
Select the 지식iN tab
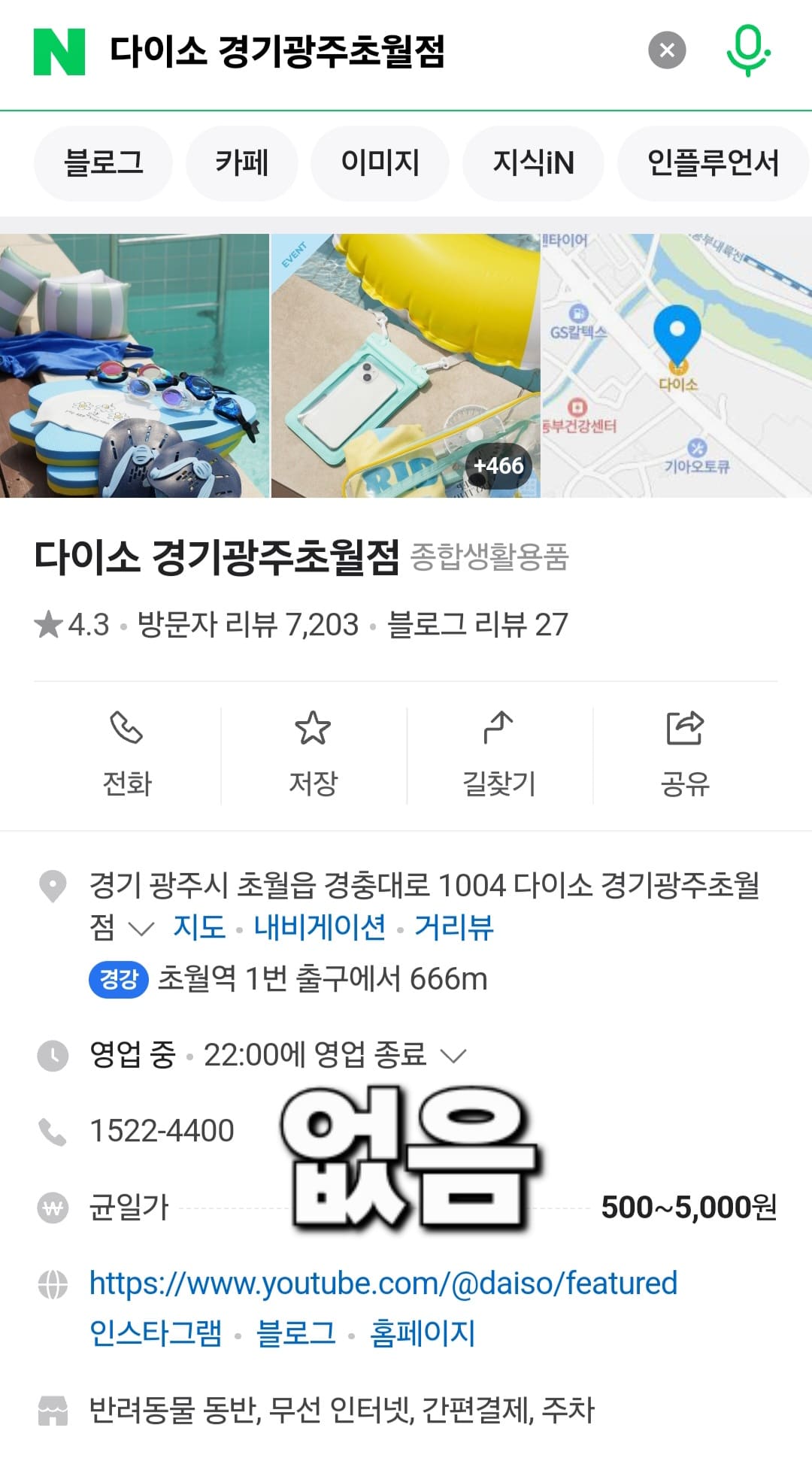pyautogui.click(x=533, y=162)
